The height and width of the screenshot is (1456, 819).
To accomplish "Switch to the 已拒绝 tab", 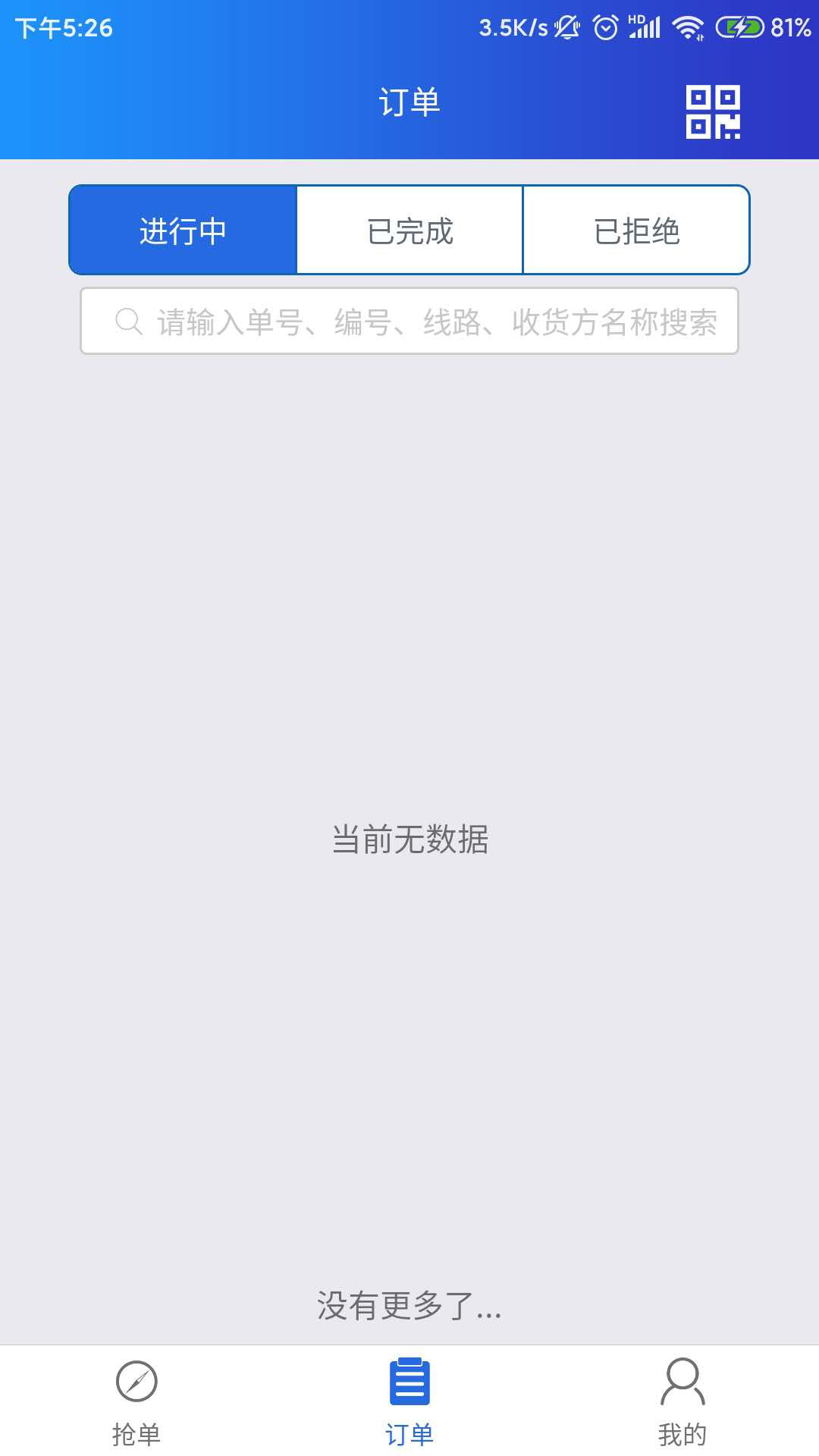I will point(636,230).
